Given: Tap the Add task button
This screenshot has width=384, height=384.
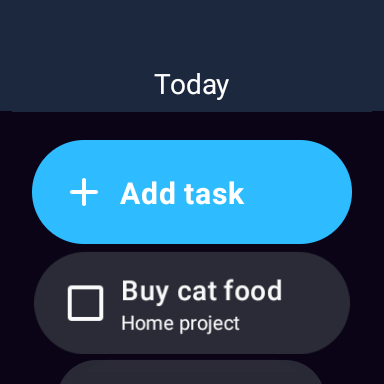Looking at the screenshot, I should [192, 192].
